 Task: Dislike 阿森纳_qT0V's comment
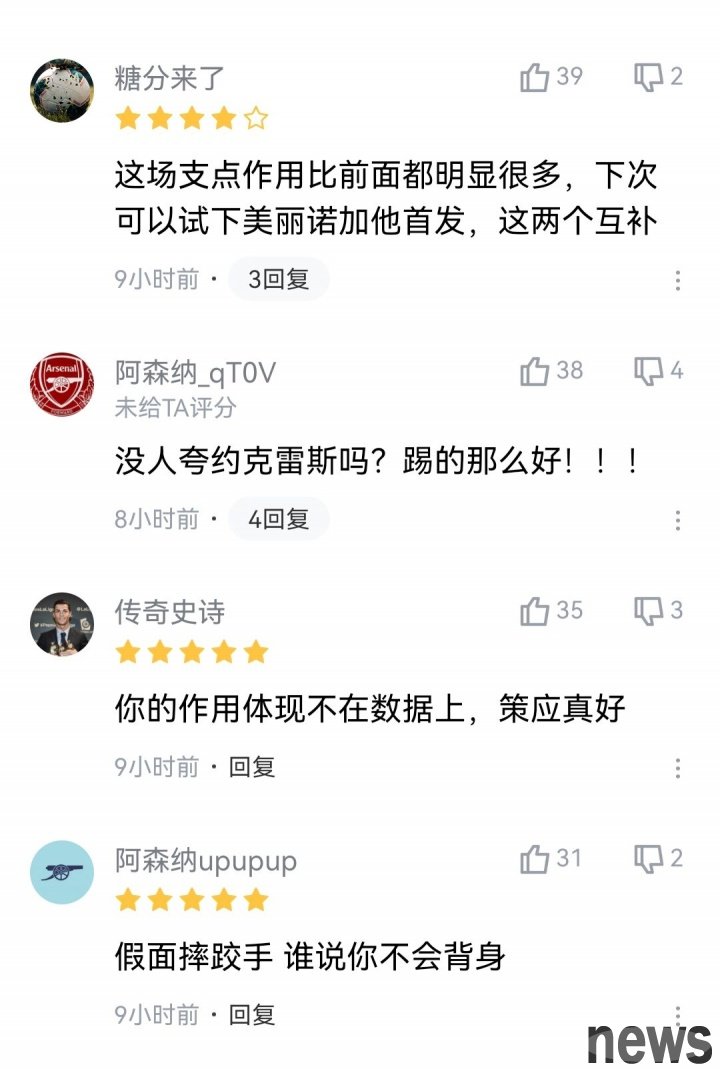tap(650, 371)
